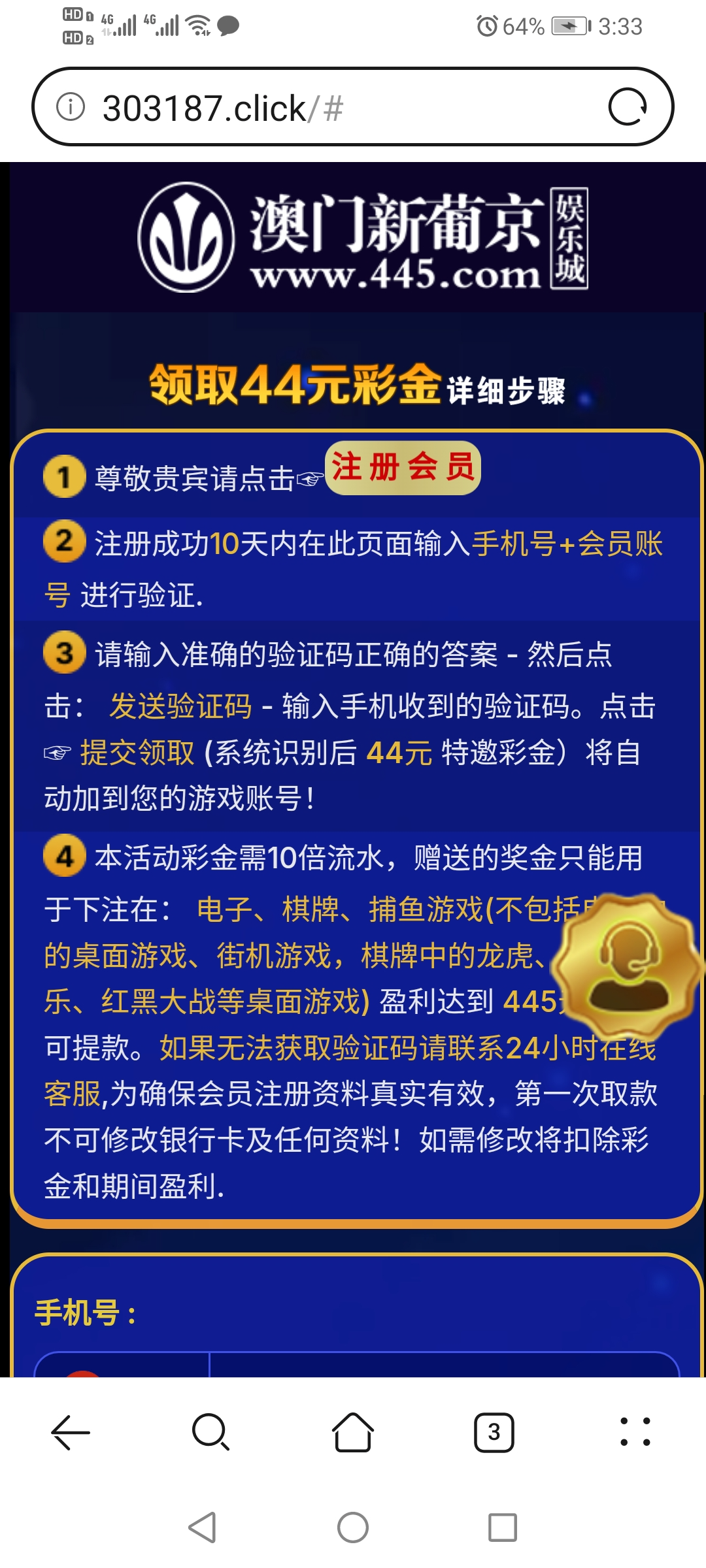Tap the system back button
This screenshot has height=1568, width=706.
tap(202, 1527)
